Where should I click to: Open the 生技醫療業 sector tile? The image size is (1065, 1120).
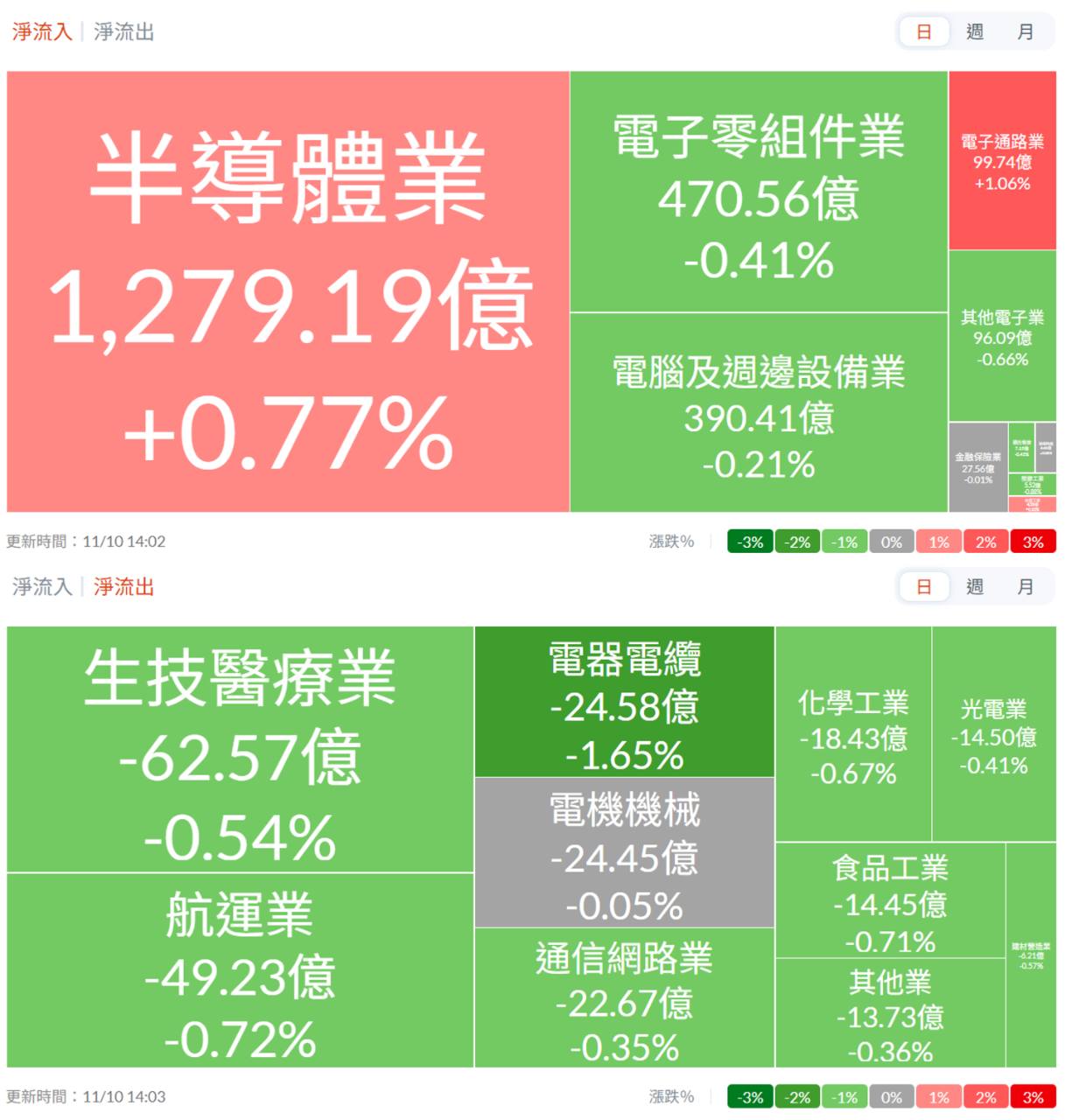pyautogui.click(x=240, y=750)
